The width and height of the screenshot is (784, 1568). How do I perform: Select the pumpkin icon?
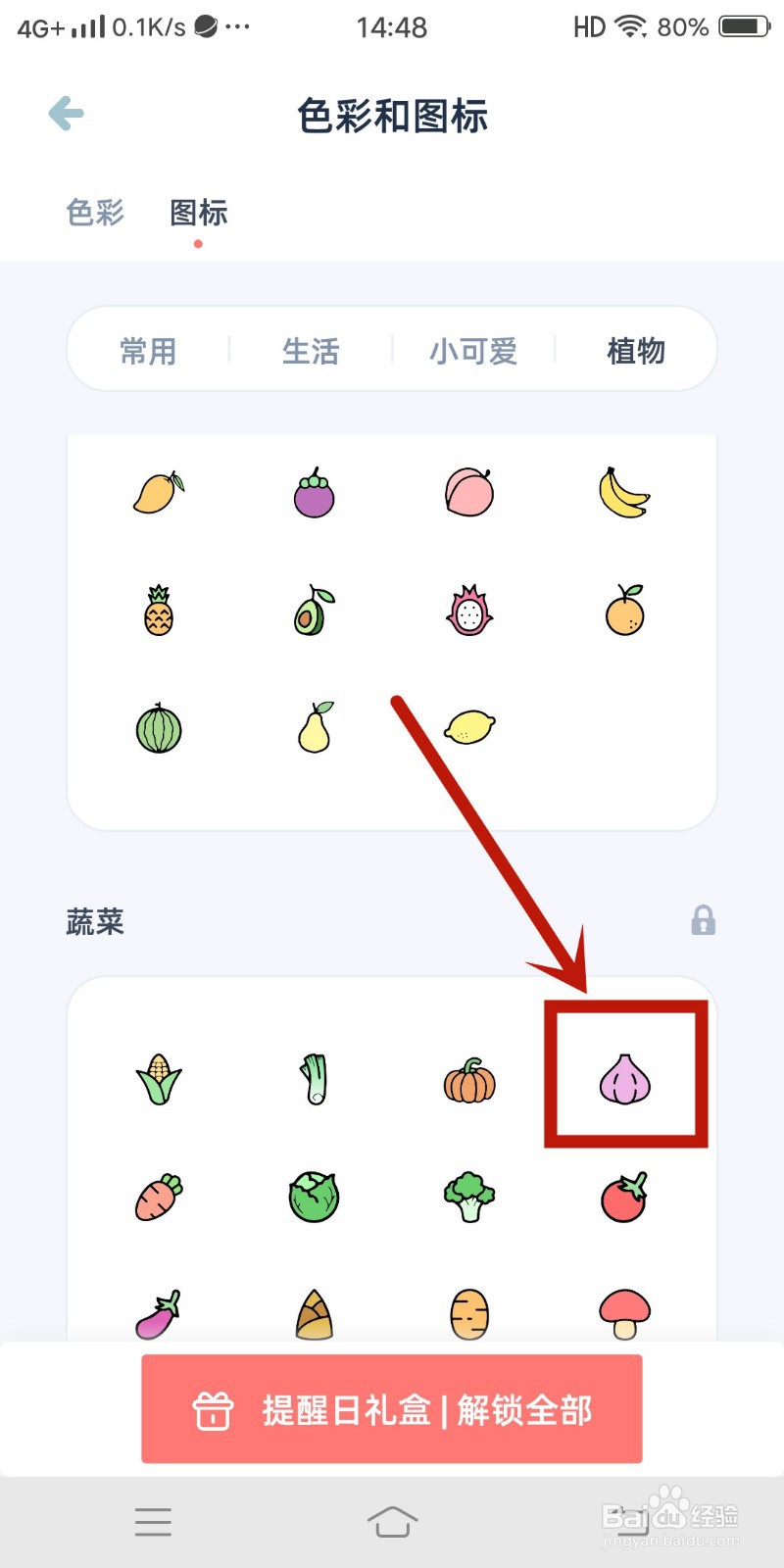tap(468, 1078)
